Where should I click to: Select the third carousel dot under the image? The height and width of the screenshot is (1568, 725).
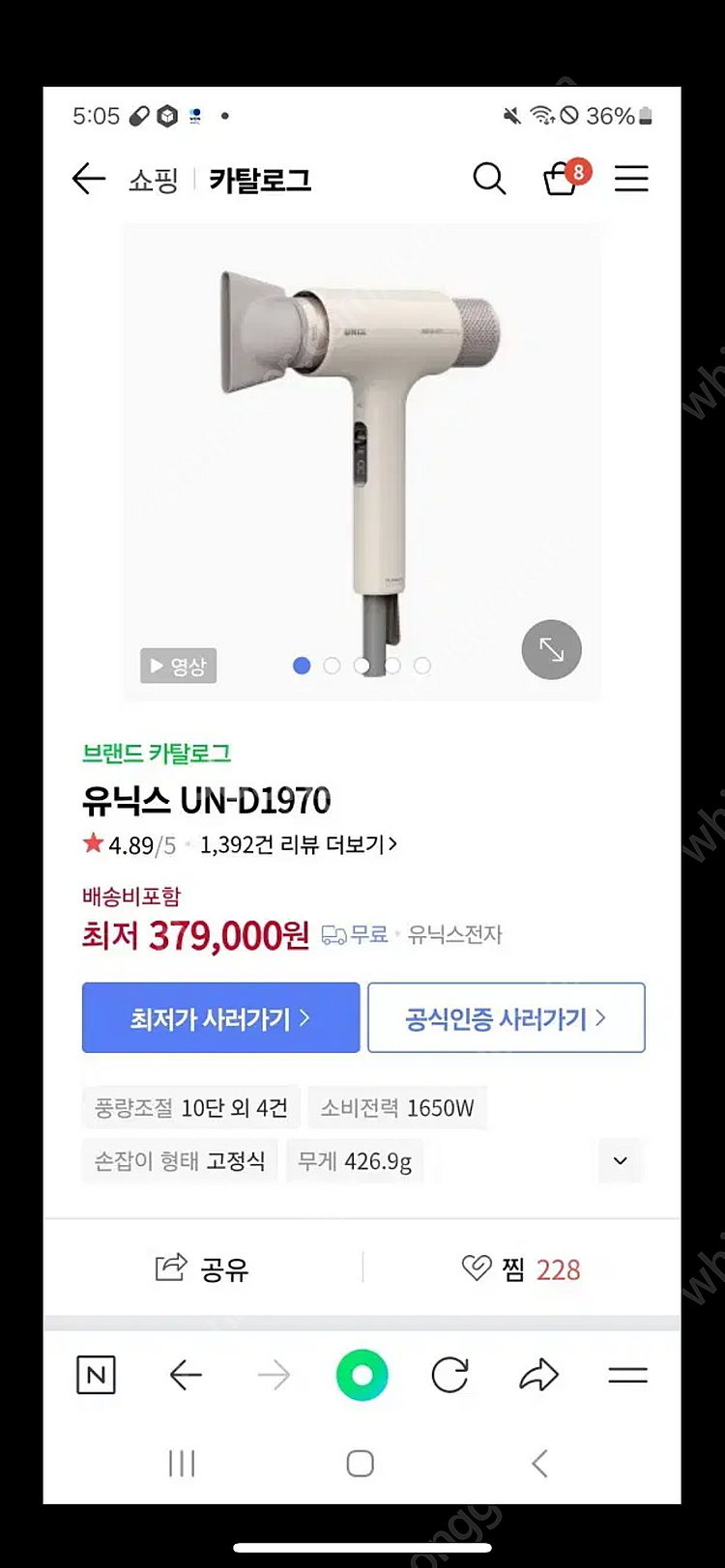coord(362,666)
